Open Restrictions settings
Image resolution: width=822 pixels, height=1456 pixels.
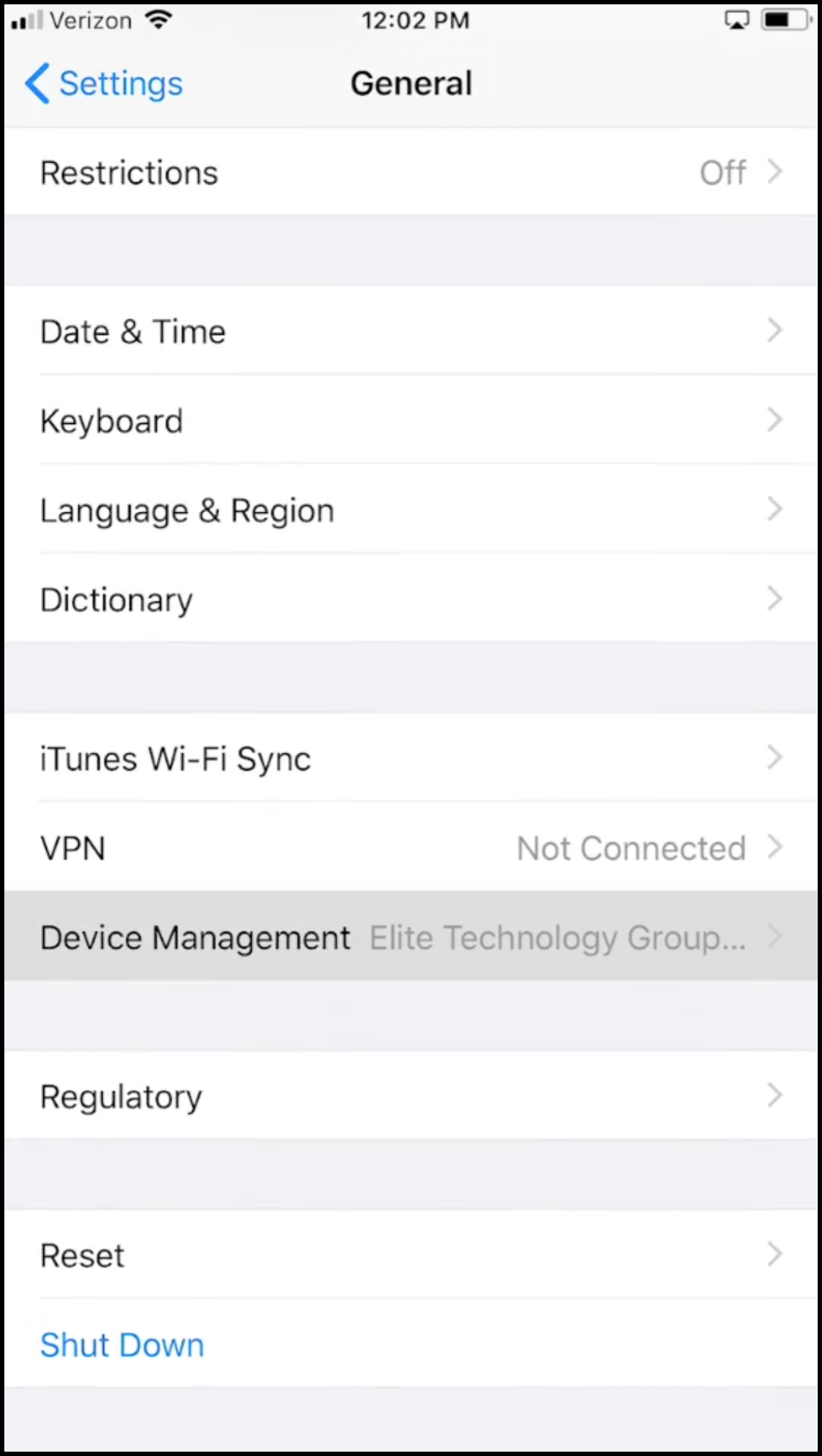(411, 173)
